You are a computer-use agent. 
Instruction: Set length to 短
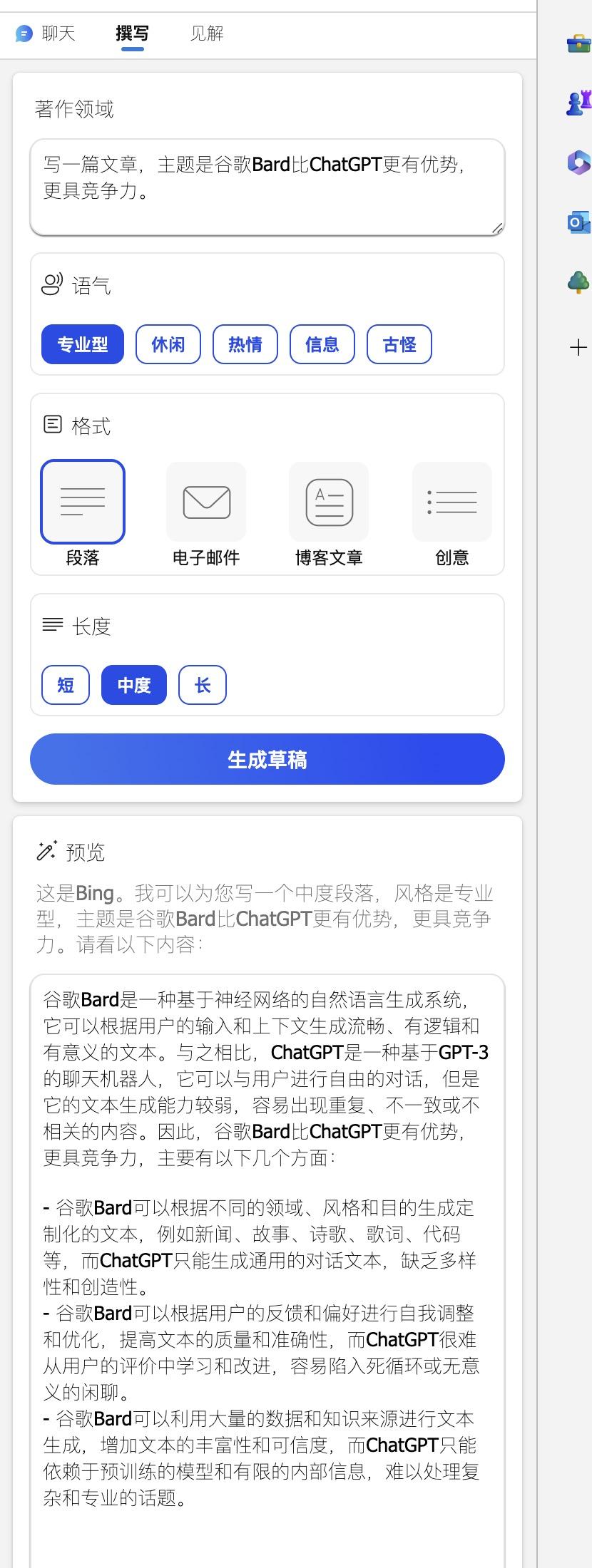(66, 686)
